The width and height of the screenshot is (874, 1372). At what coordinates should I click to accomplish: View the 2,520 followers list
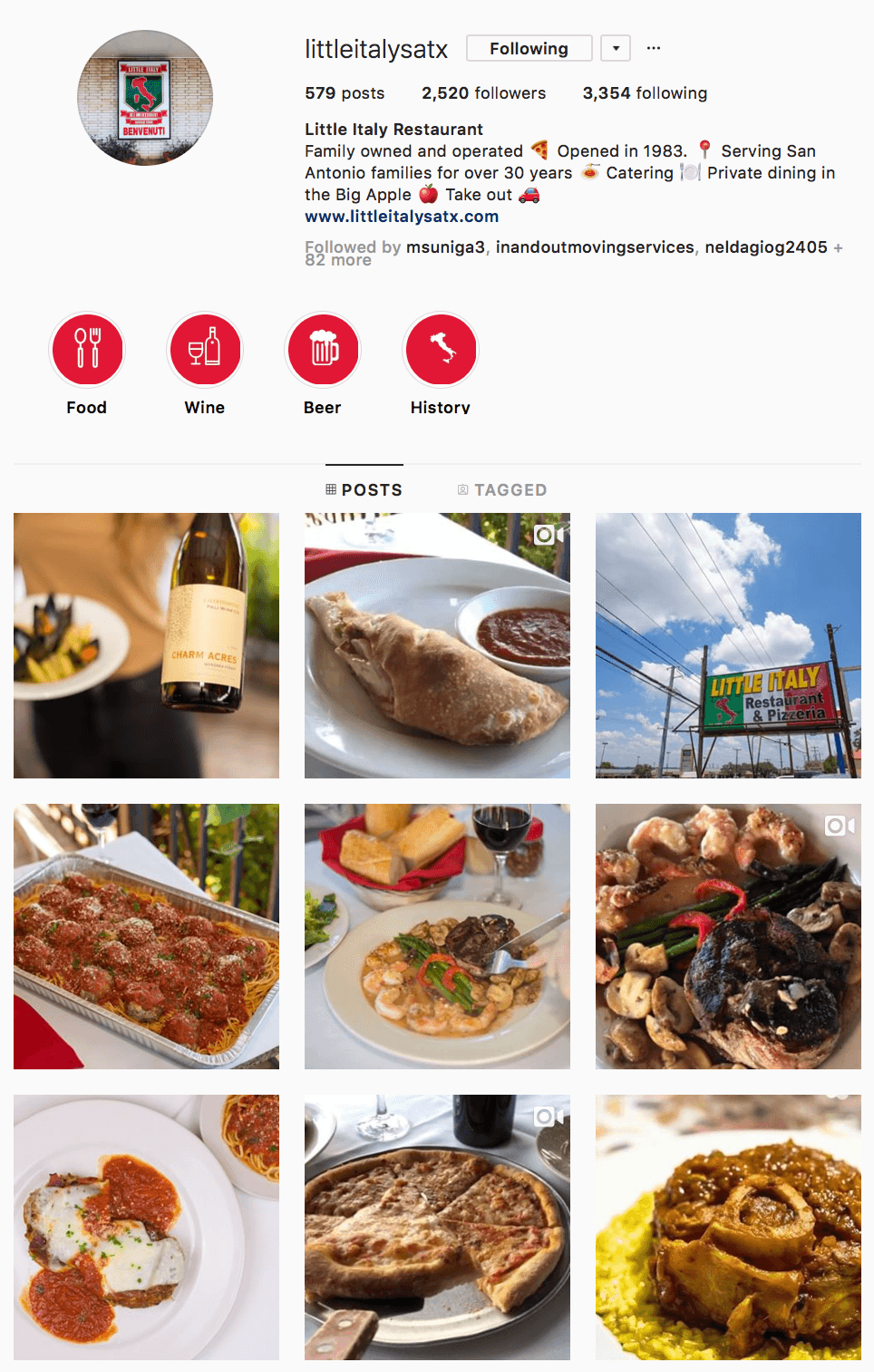pos(483,93)
